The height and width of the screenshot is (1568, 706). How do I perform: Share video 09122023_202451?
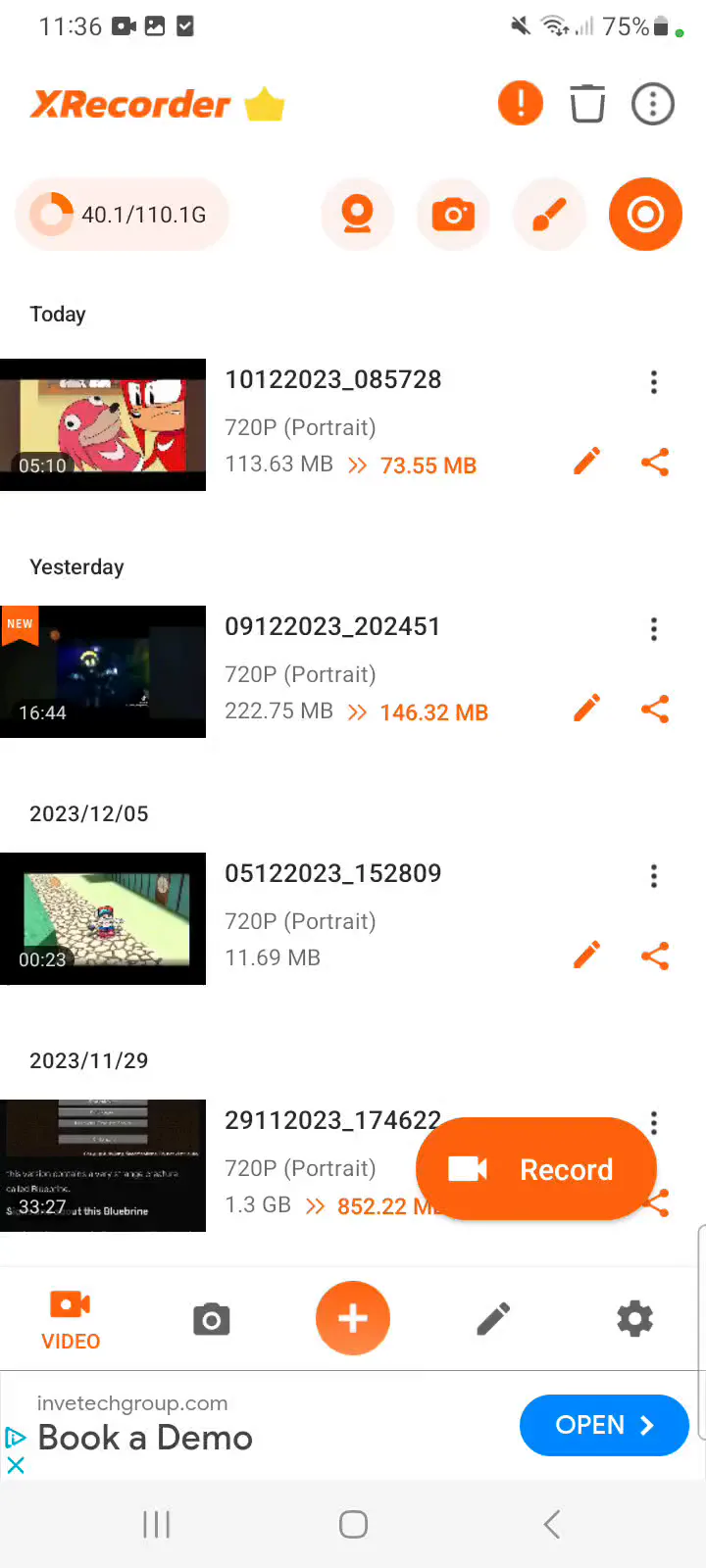655,710
